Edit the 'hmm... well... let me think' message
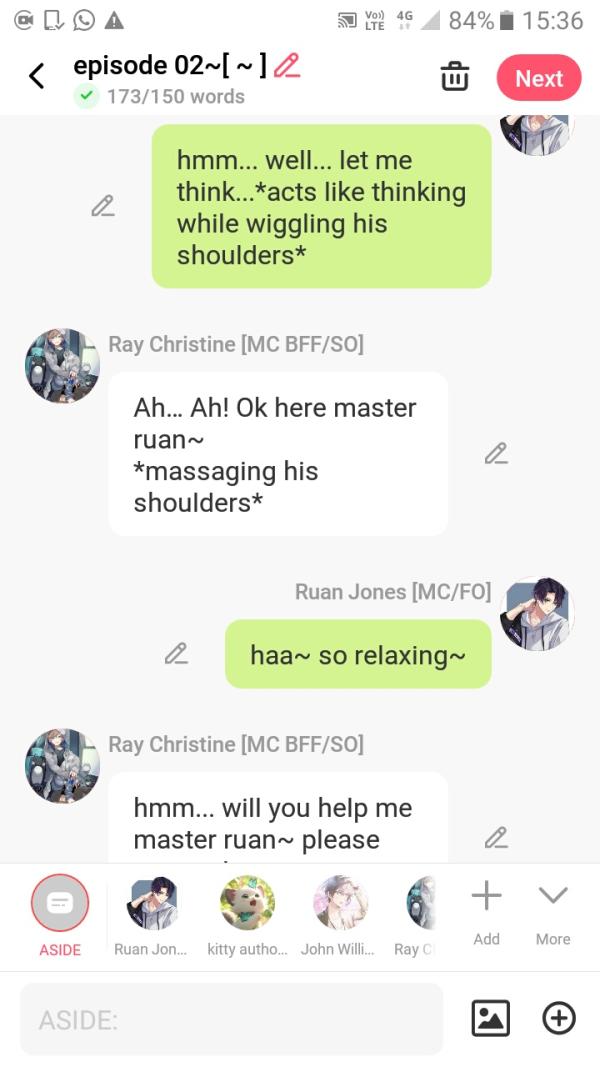600x1067 pixels. coord(102,206)
